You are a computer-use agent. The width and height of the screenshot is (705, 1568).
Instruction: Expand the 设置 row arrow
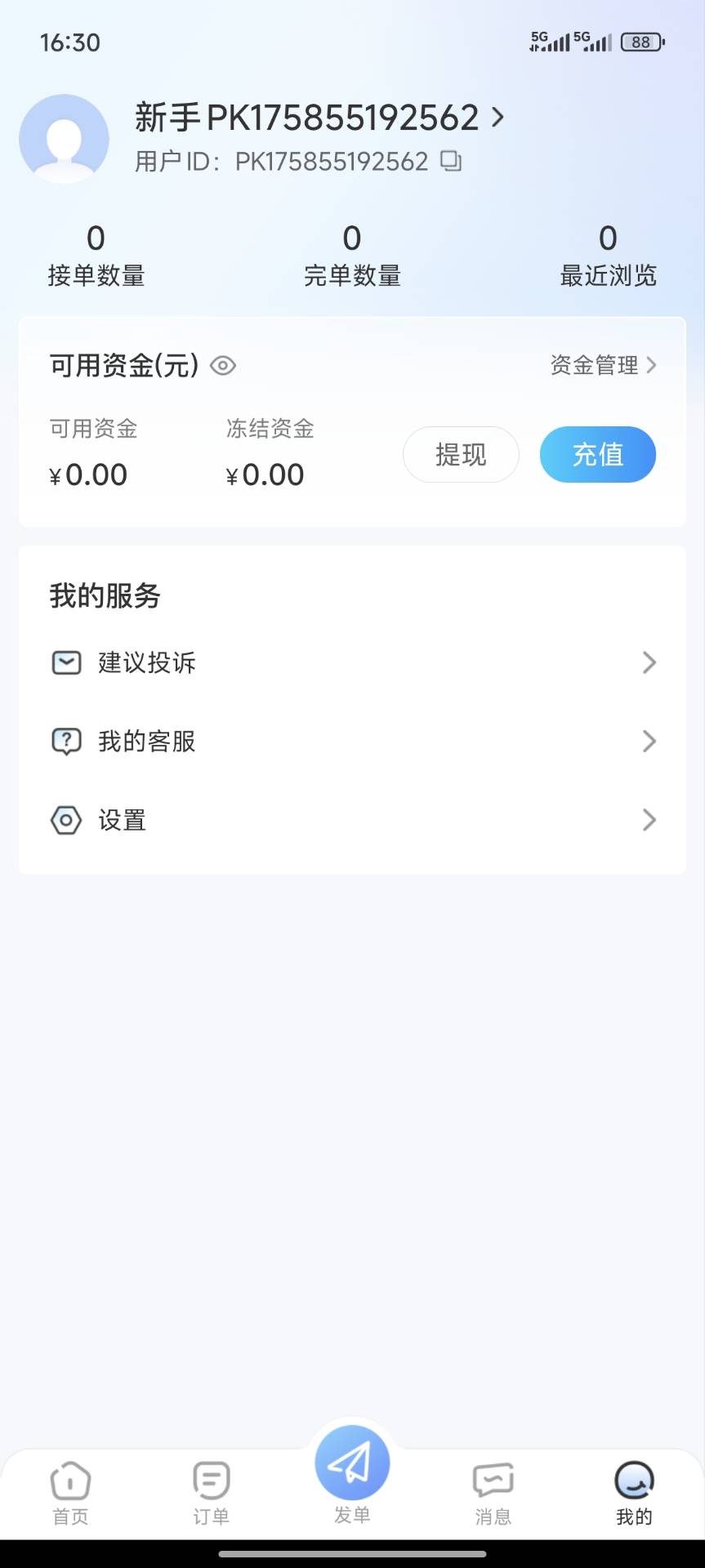(649, 820)
